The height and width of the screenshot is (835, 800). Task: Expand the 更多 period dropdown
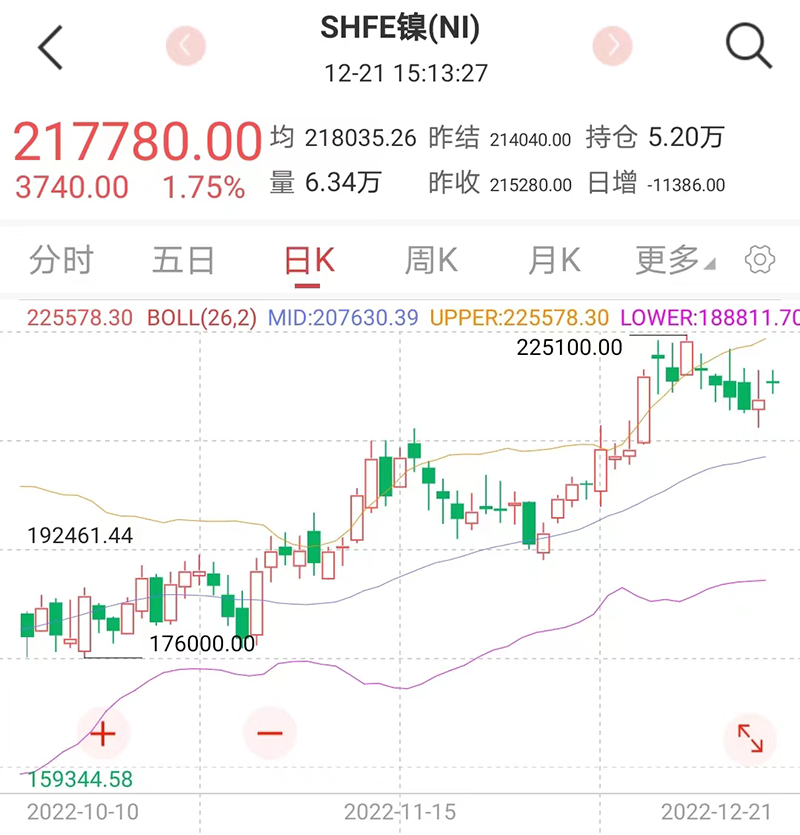pos(675,260)
